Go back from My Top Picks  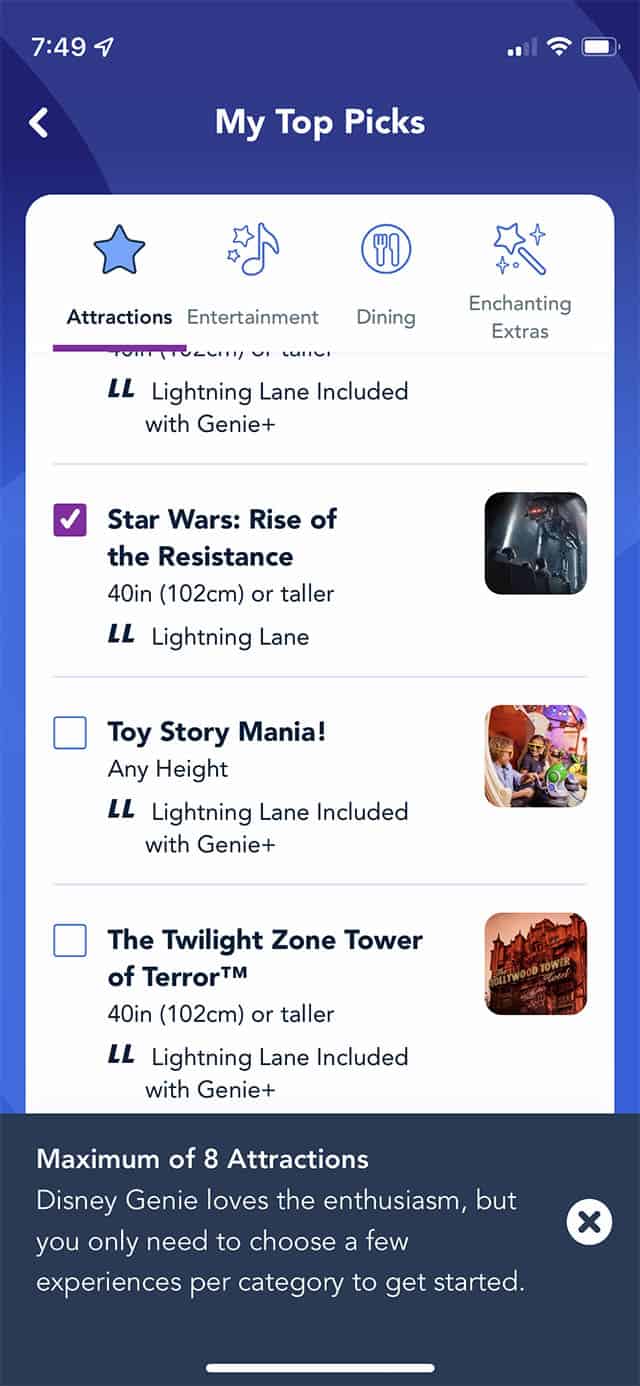(39, 123)
